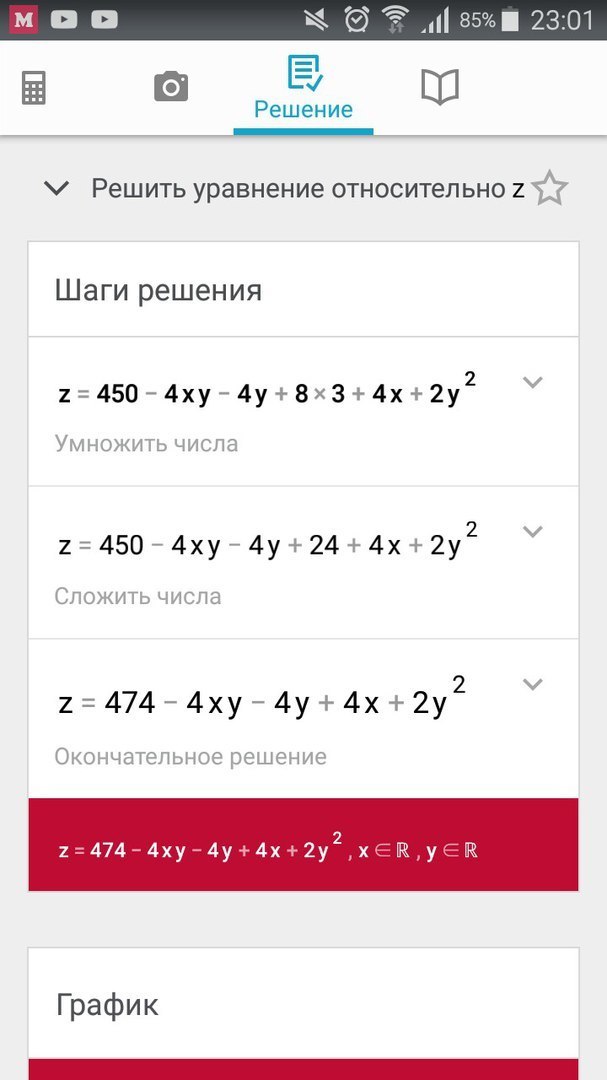Open the book tab
This screenshot has height=1080, width=607.
[x=439, y=88]
